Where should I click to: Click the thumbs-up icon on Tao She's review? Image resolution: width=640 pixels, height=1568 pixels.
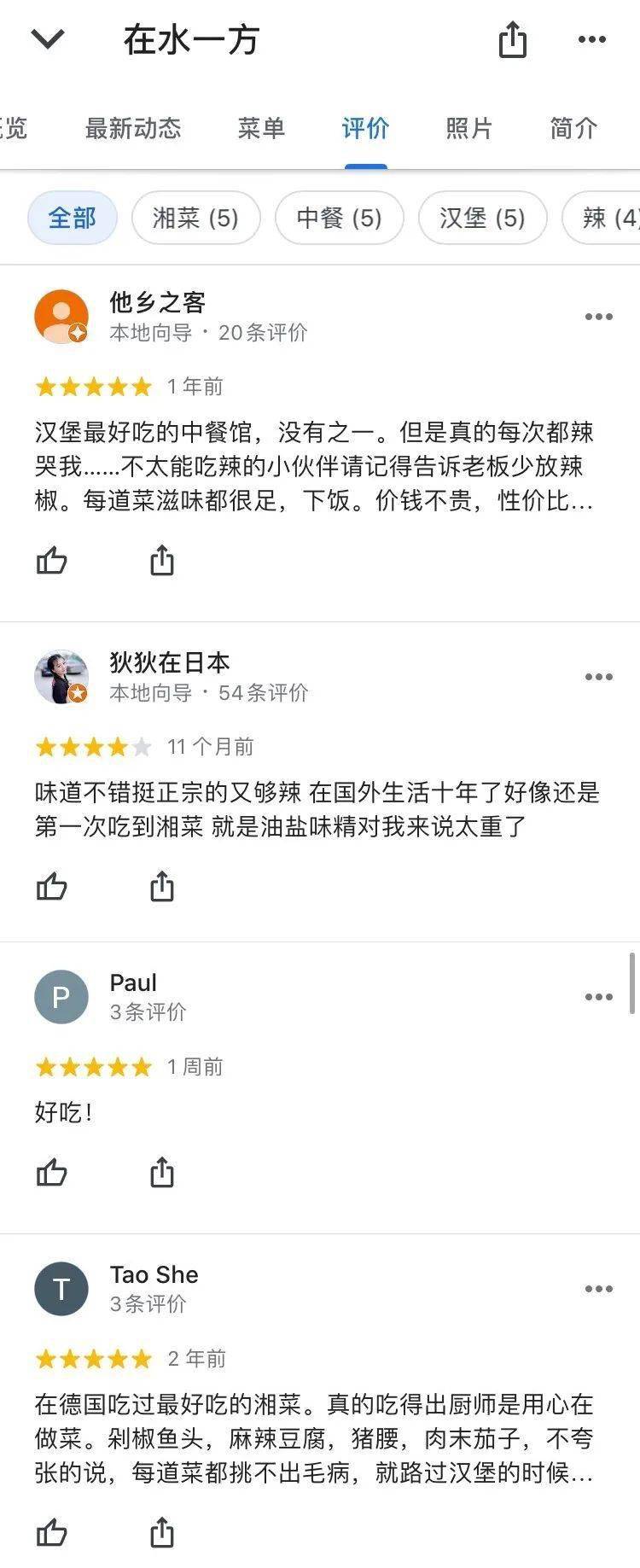tap(52, 1532)
